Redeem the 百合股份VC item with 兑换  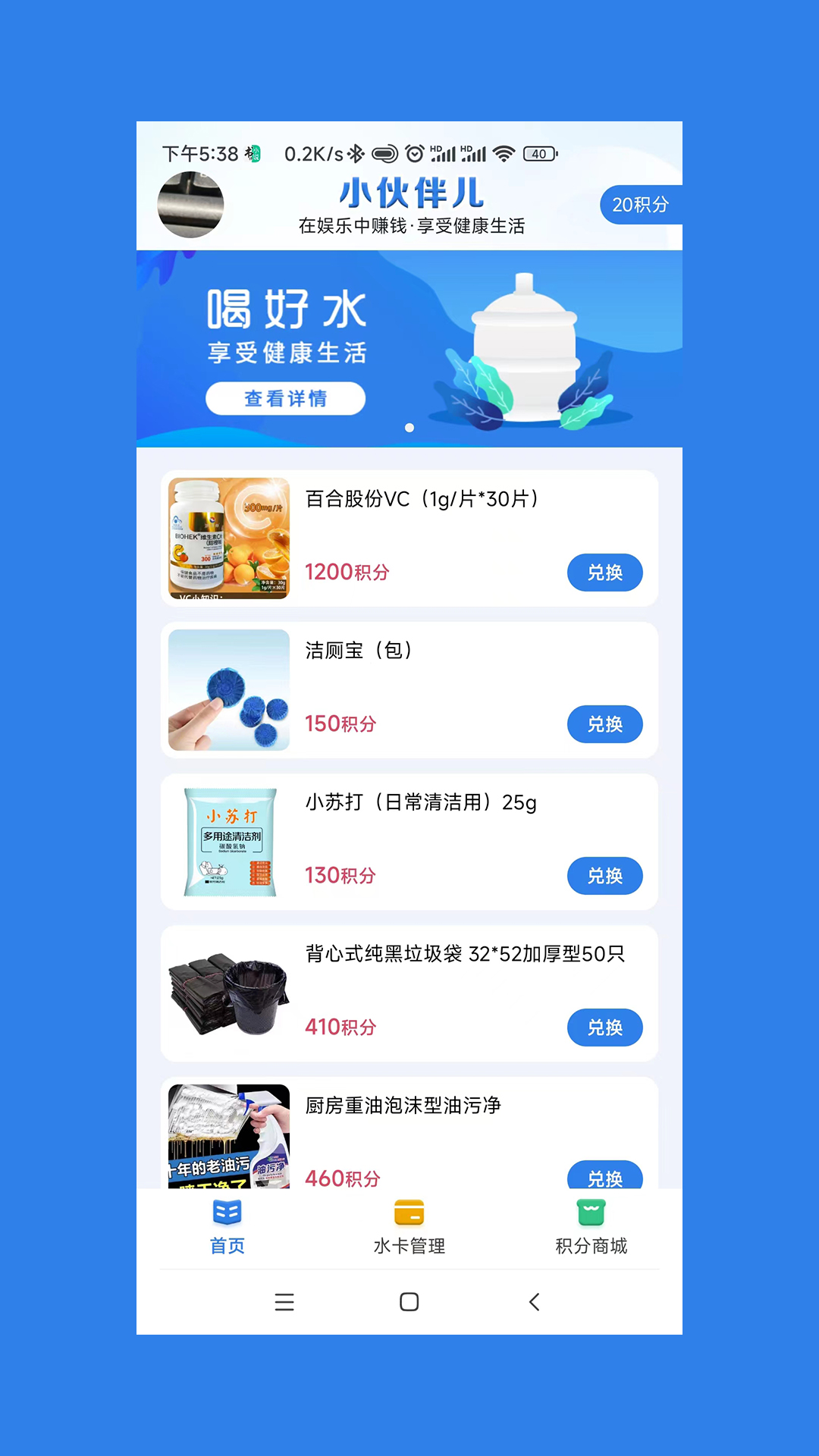coord(605,573)
